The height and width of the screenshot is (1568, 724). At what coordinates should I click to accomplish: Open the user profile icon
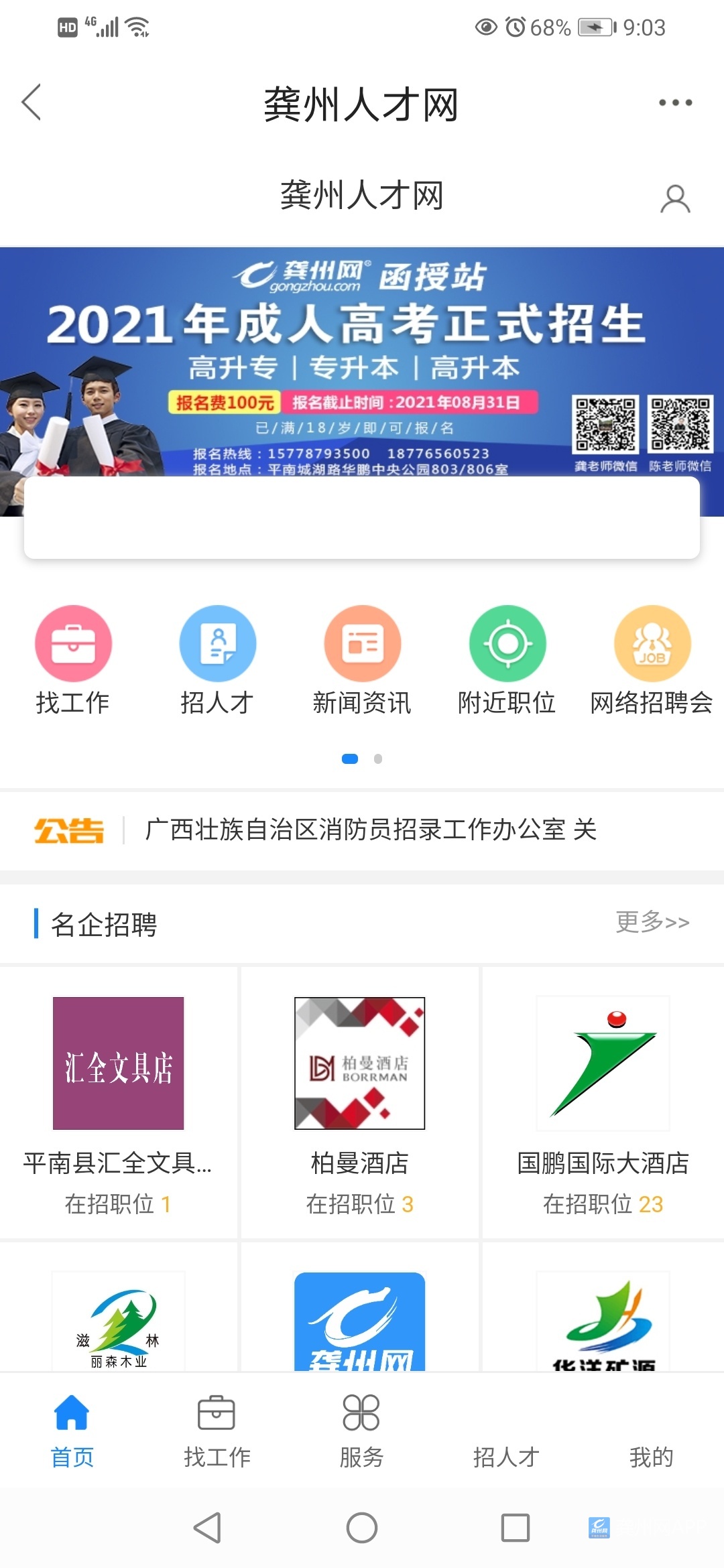[x=675, y=199]
